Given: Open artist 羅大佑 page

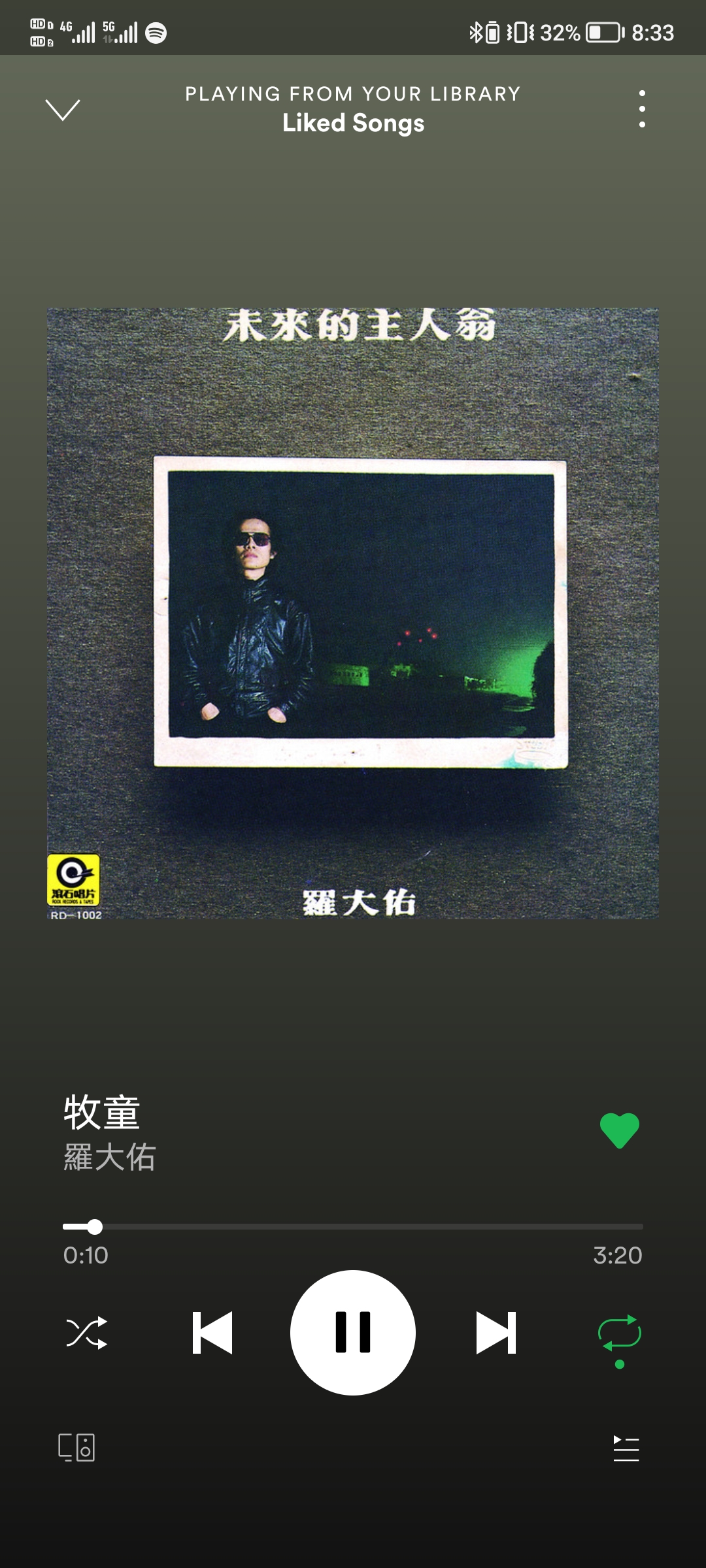Looking at the screenshot, I should click(x=109, y=1158).
